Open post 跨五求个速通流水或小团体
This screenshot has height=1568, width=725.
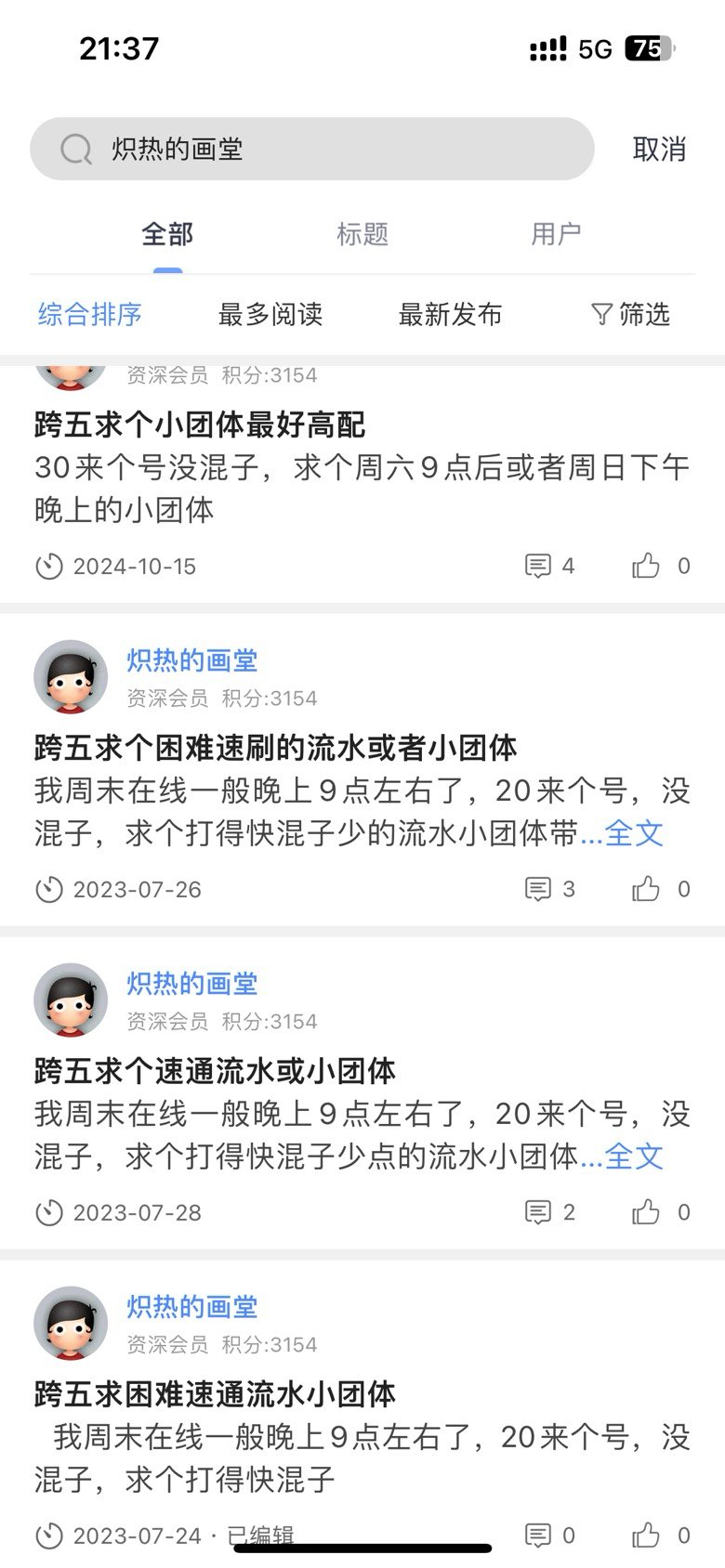215,1070
